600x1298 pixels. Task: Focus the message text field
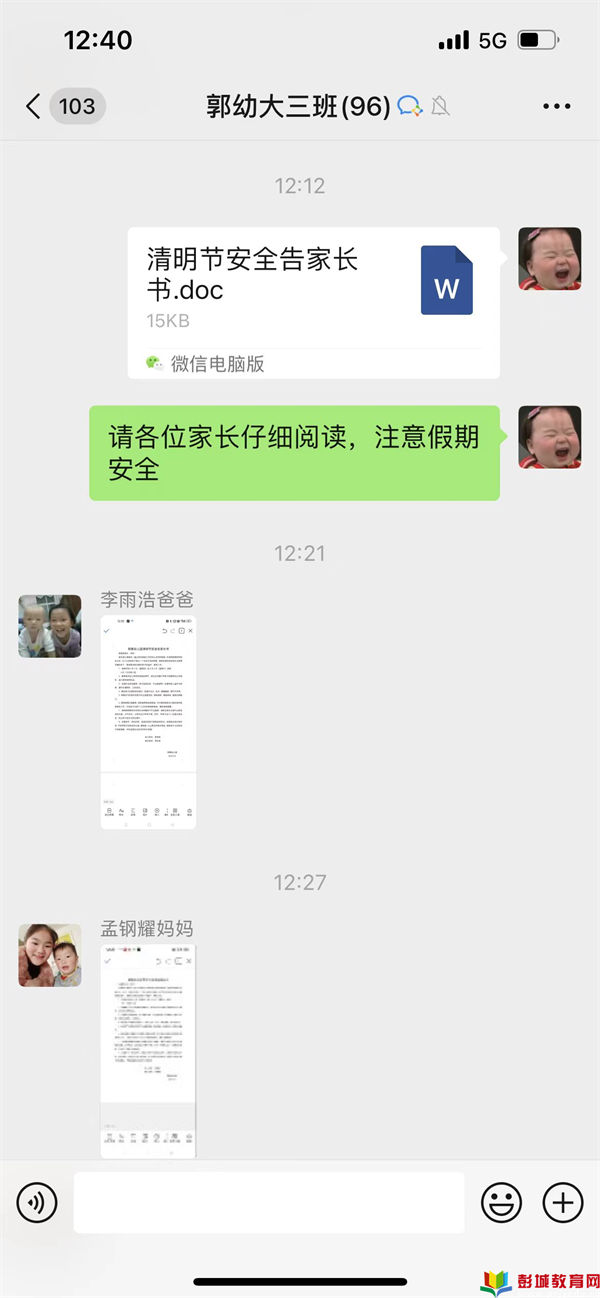(x=268, y=1202)
